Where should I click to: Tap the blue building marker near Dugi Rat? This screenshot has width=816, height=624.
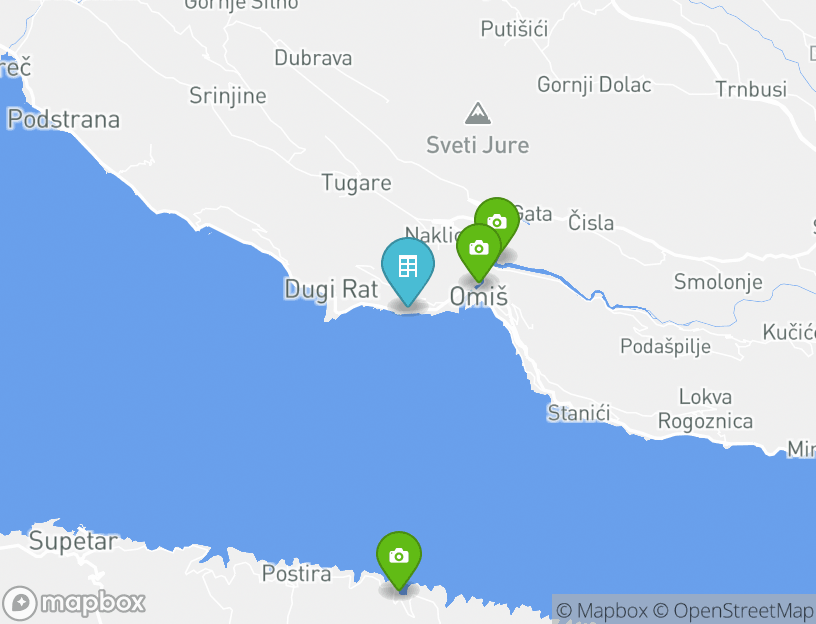pyautogui.click(x=408, y=267)
